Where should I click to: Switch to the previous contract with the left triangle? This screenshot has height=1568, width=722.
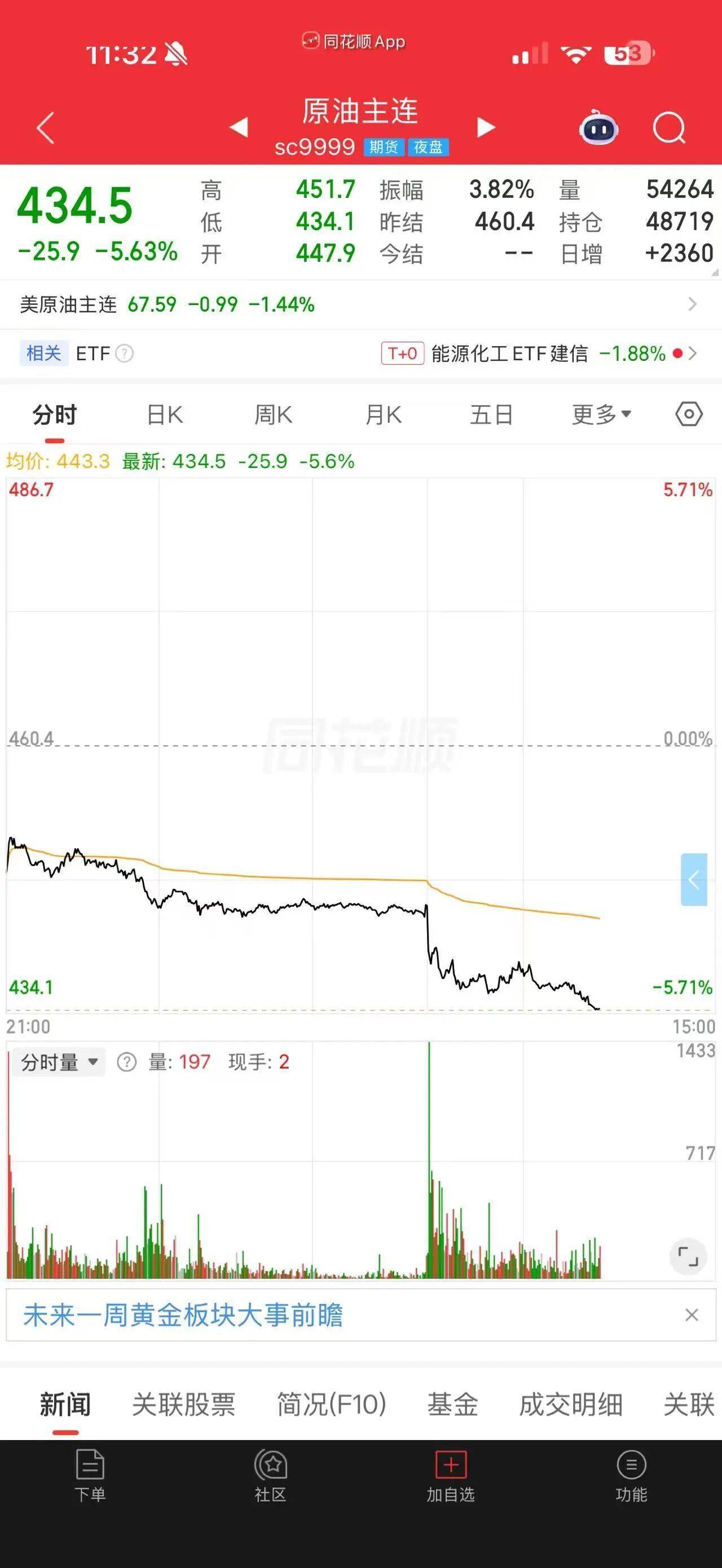tap(239, 127)
